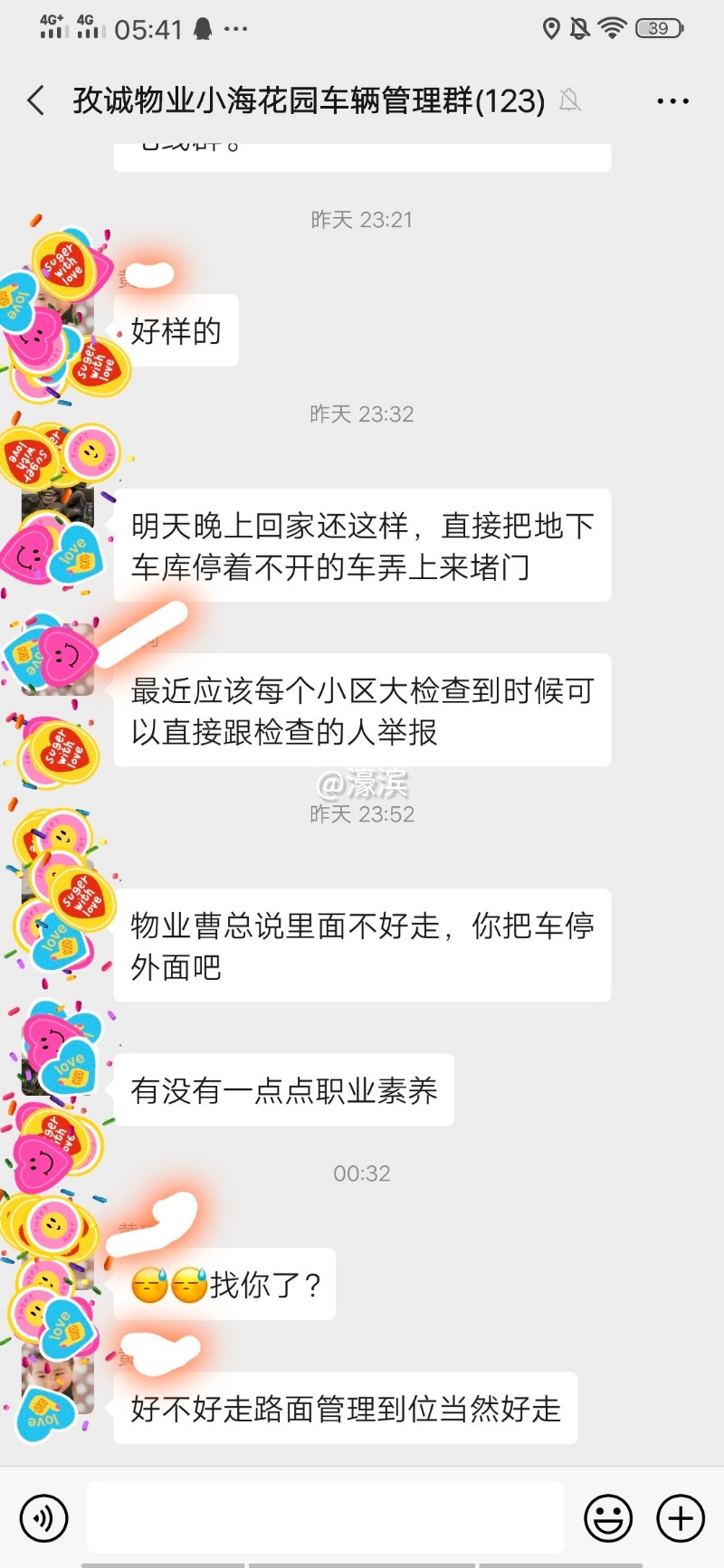This screenshot has width=724, height=1568.
Task: Open the plus attachments menu
Action: coord(681,1517)
